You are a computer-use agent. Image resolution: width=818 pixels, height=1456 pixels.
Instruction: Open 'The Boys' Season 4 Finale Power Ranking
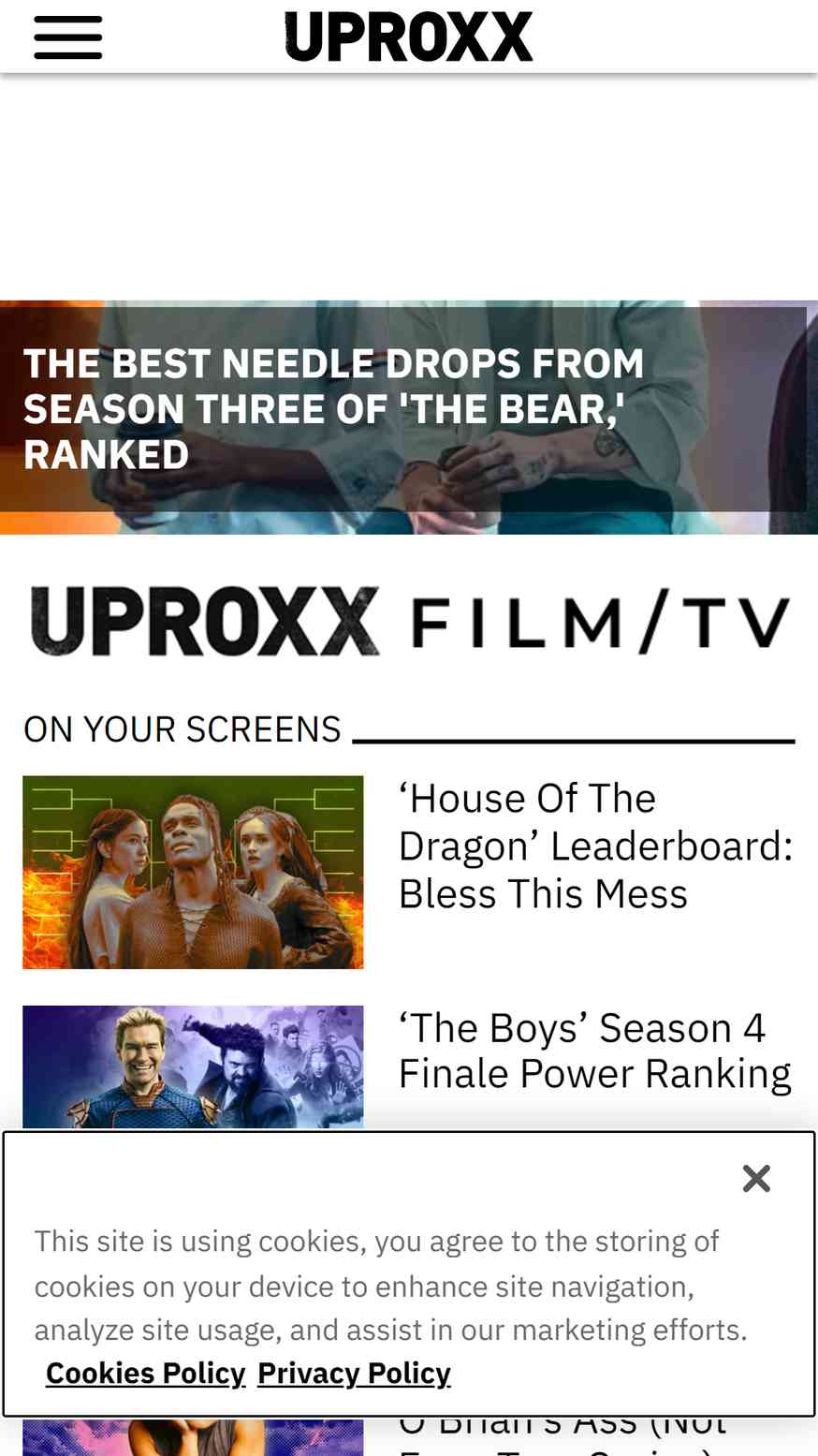coord(595,1051)
